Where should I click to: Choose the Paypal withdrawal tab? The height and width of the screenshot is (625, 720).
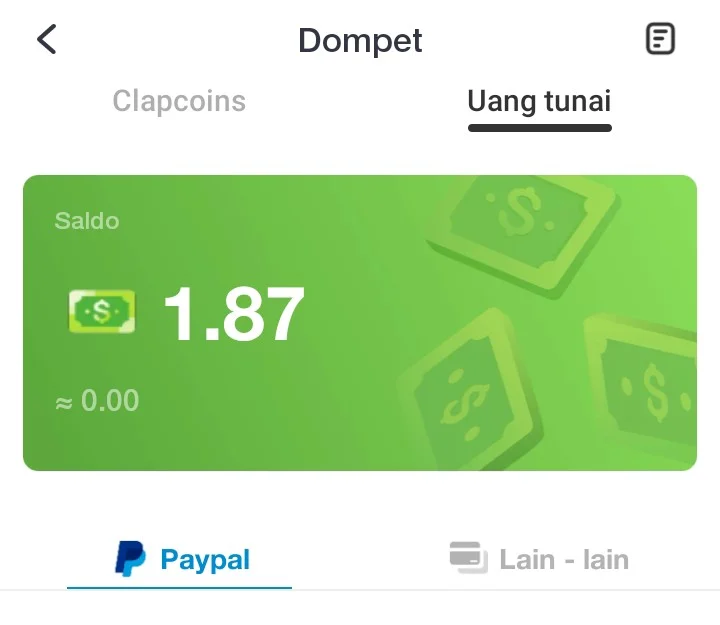[x=181, y=559]
